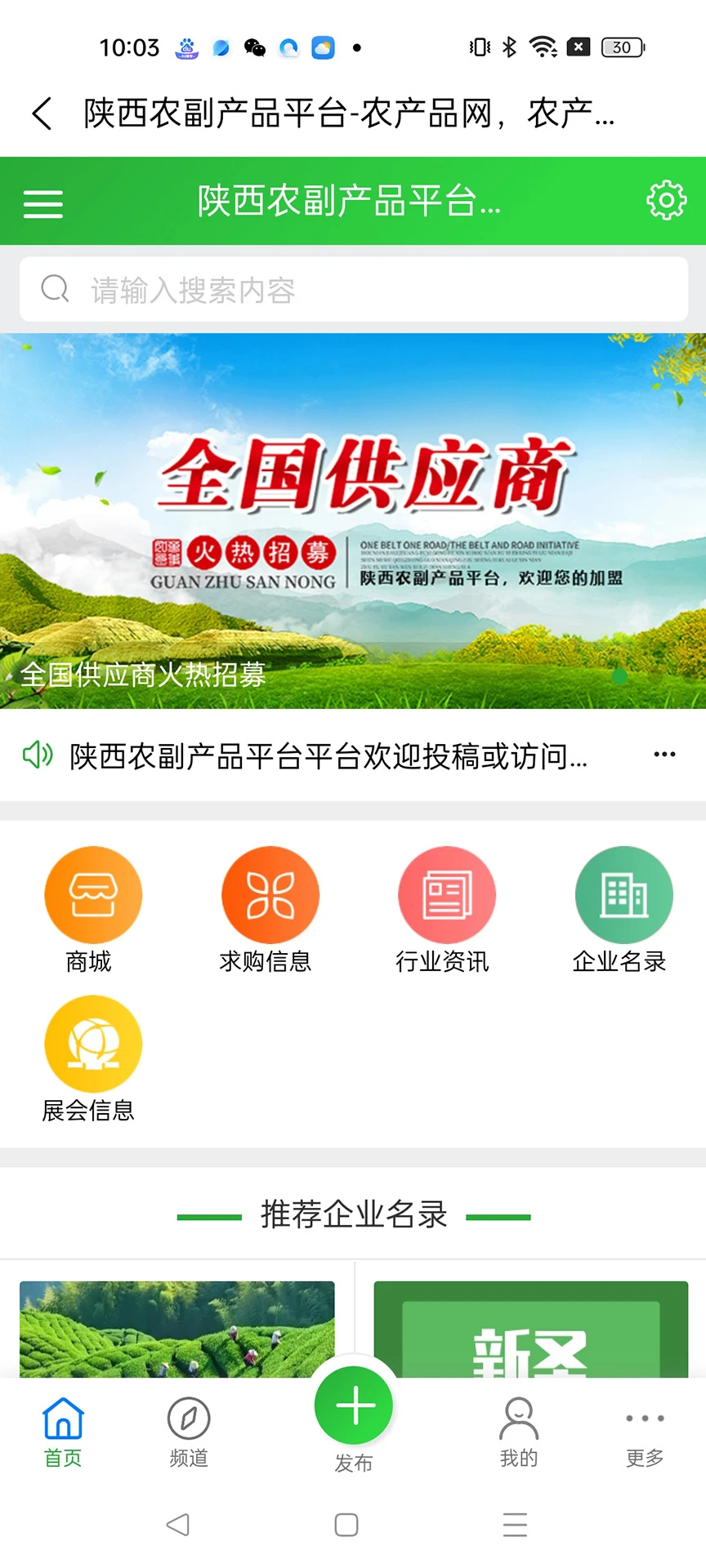This screenshot has width=706, height=1568.
Task: Switch to the 频道 tab
Action: 189,1432
